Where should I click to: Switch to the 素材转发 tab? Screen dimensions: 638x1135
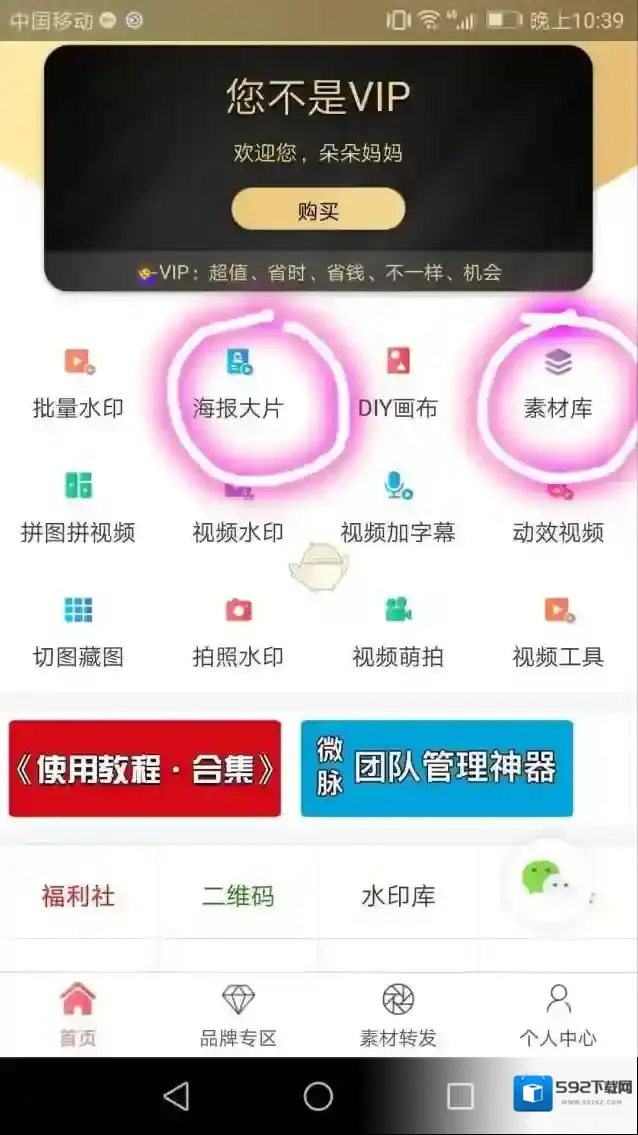pyautogui.click(x=398, y=1015)
